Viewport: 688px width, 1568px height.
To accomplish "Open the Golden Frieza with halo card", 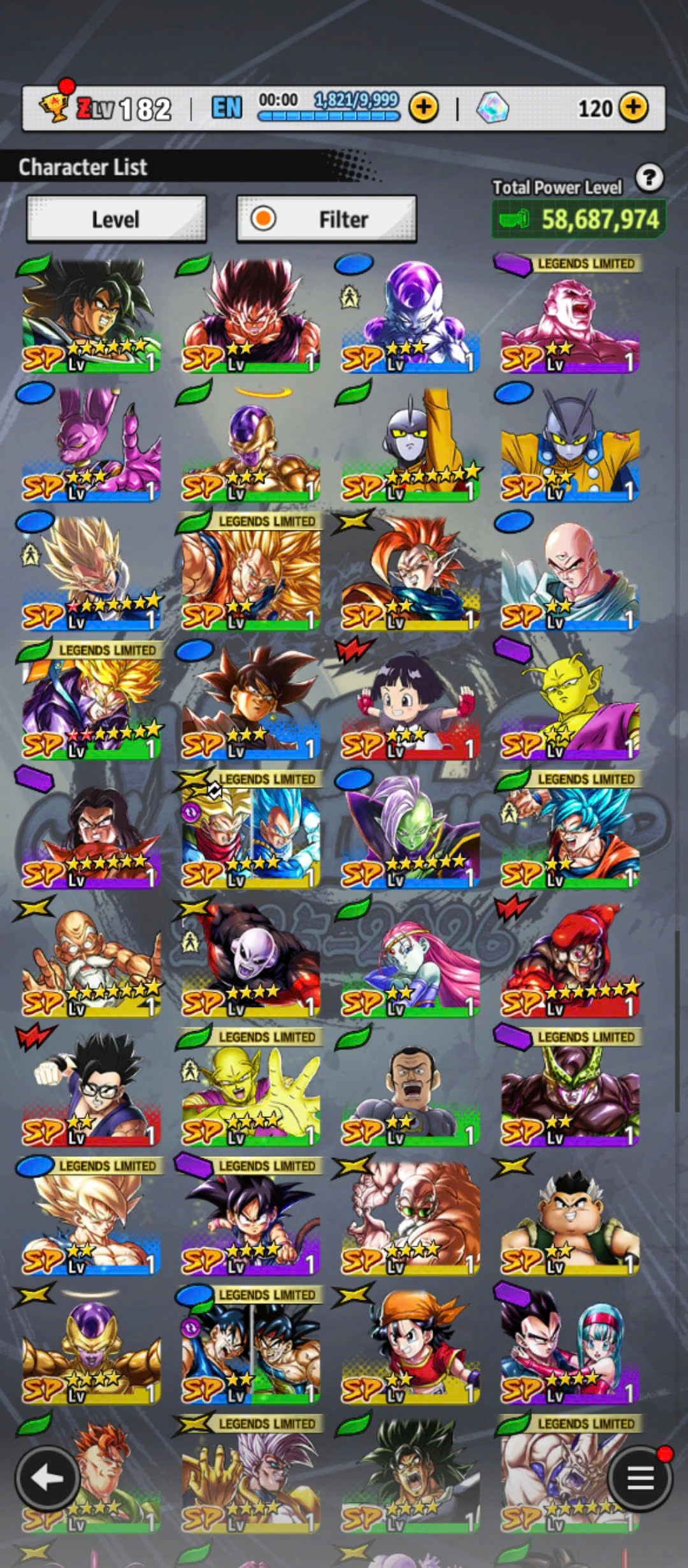I will [250, 444].
